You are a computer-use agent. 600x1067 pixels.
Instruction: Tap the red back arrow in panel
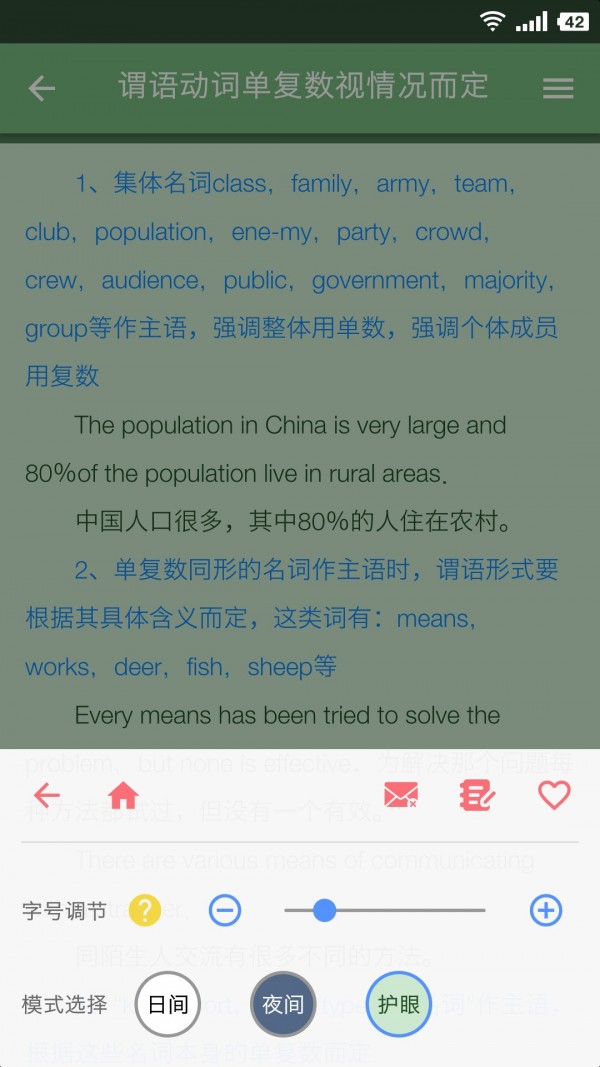(x=47, y=795)
